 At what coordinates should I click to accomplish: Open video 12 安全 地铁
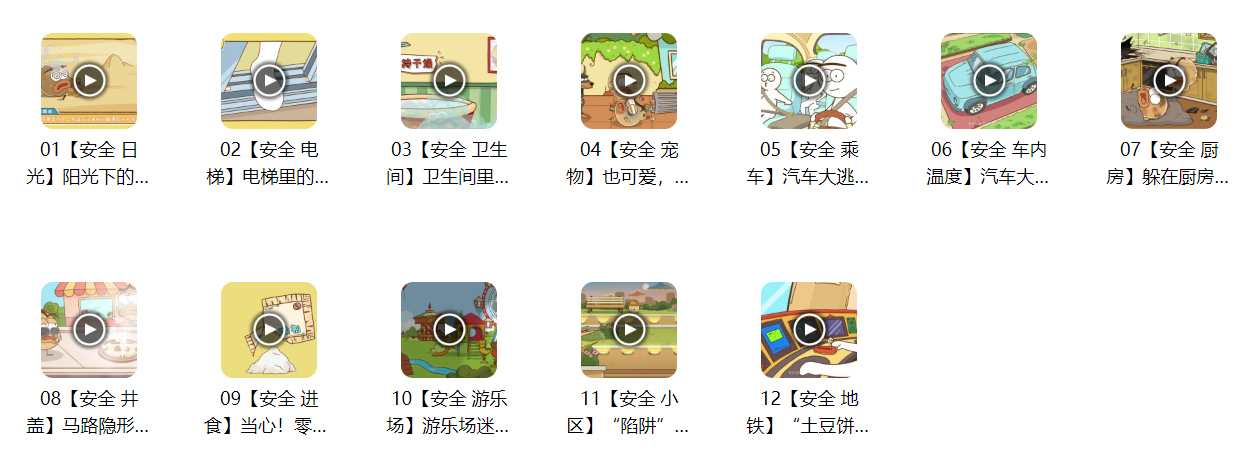click(x=809, y=329)
